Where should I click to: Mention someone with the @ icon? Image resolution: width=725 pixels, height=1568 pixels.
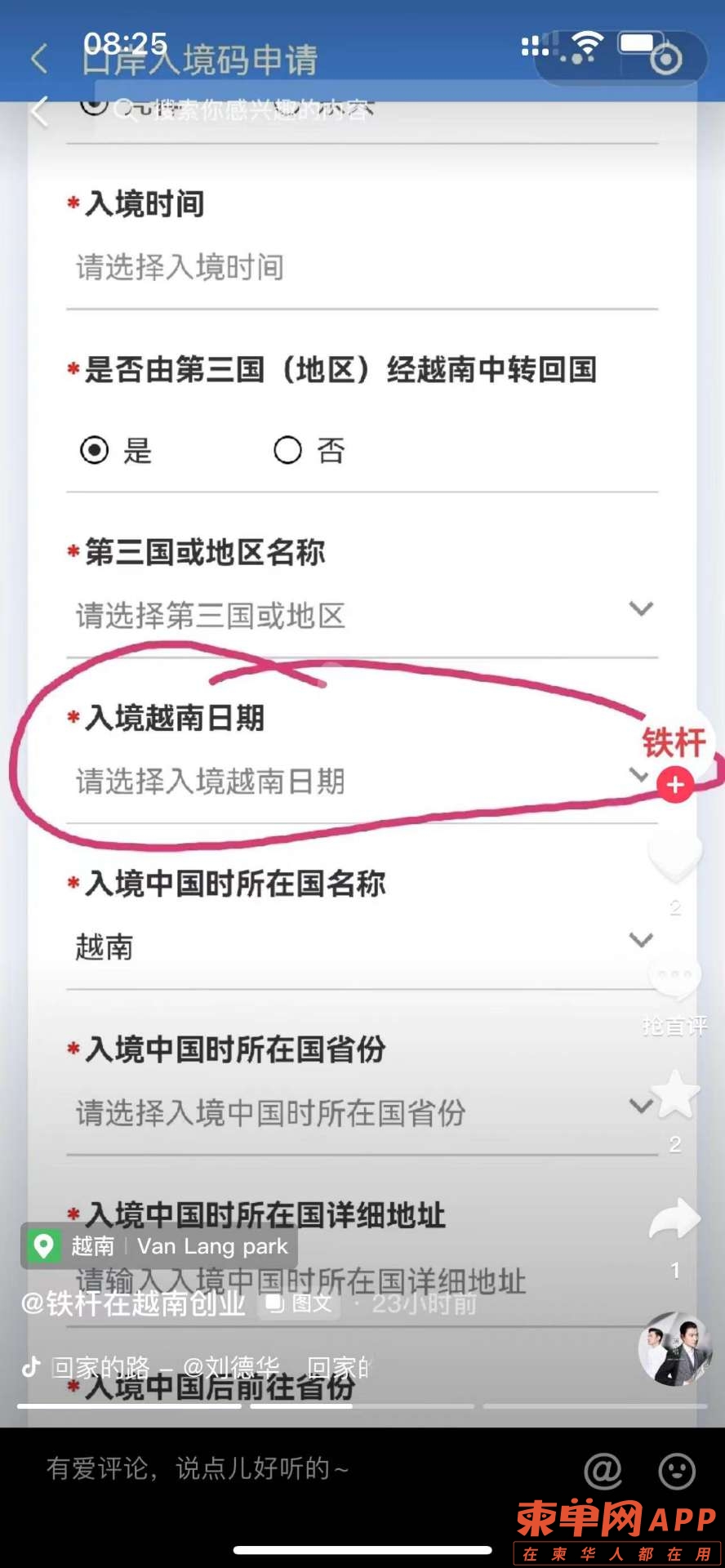point(603,1472)
